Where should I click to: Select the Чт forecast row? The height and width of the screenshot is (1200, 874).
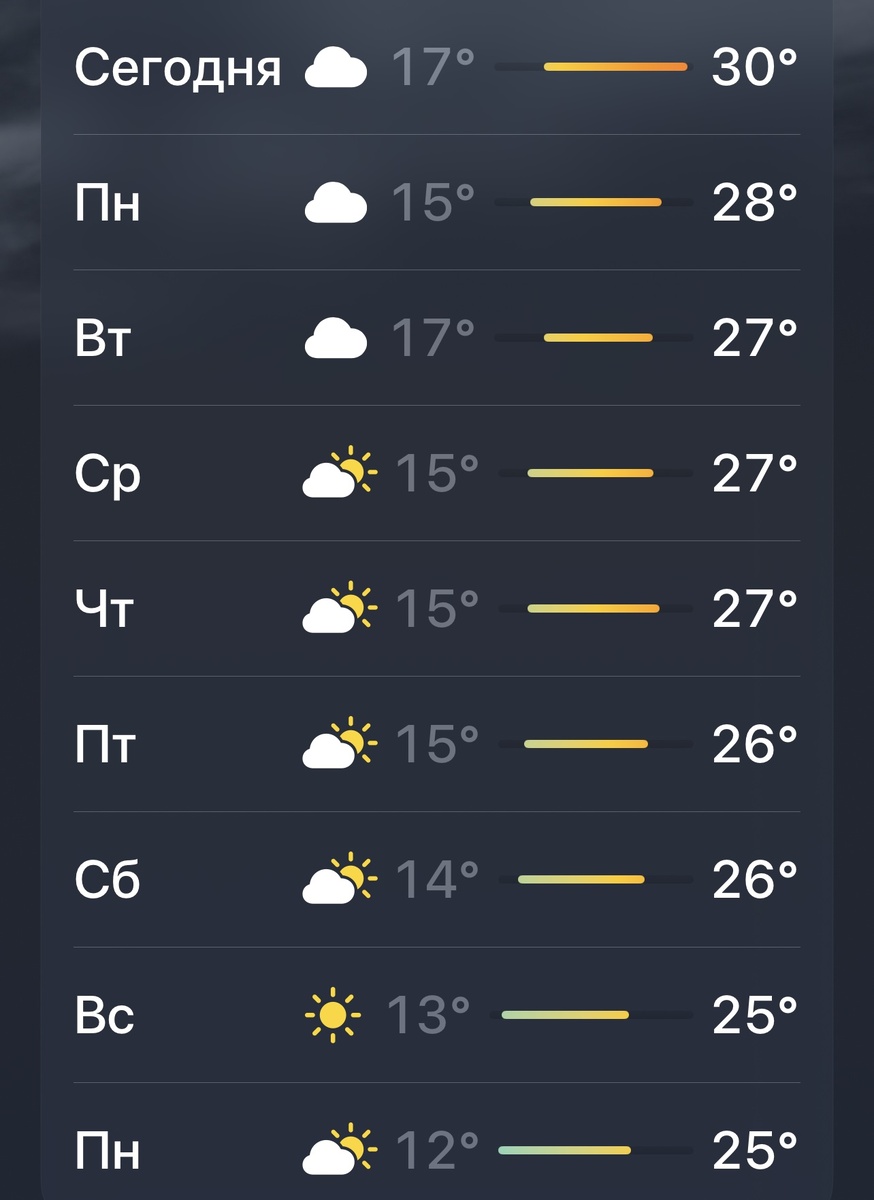tap(437, 608)
